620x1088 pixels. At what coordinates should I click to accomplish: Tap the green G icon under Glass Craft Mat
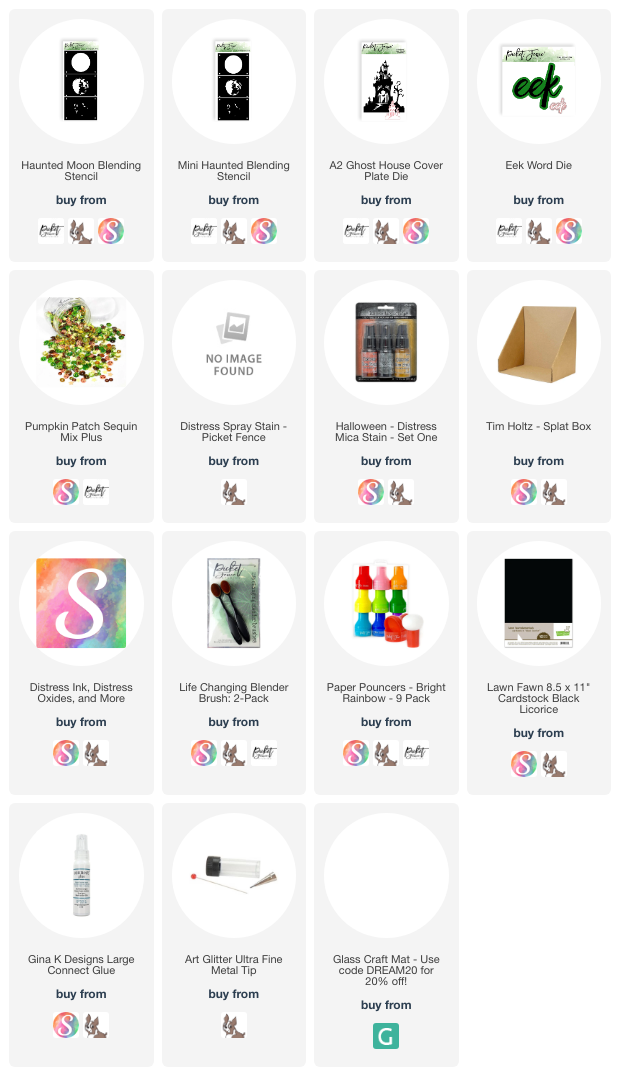(386, 1036)
